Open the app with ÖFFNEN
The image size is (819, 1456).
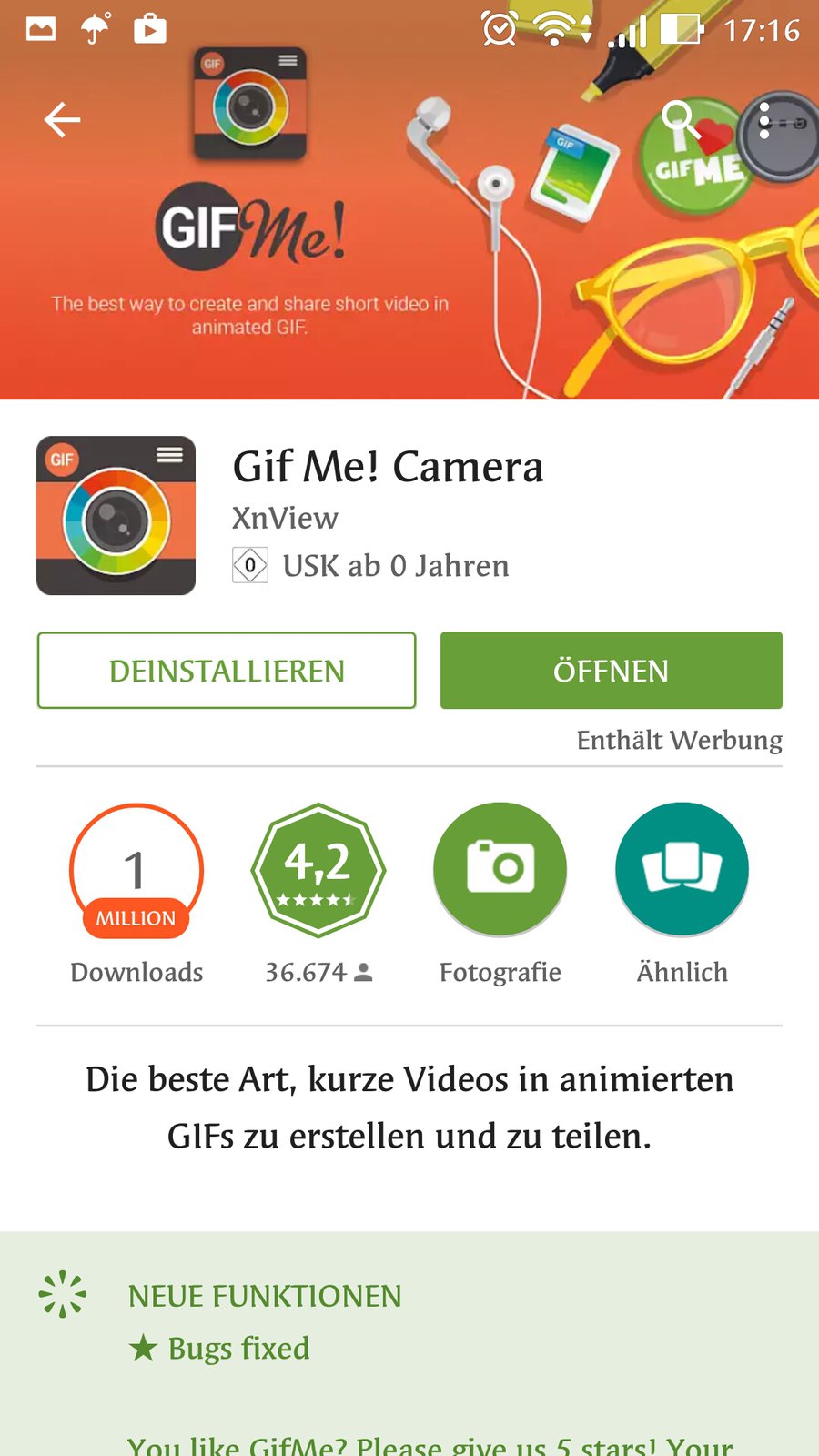[x=611, y=671]
